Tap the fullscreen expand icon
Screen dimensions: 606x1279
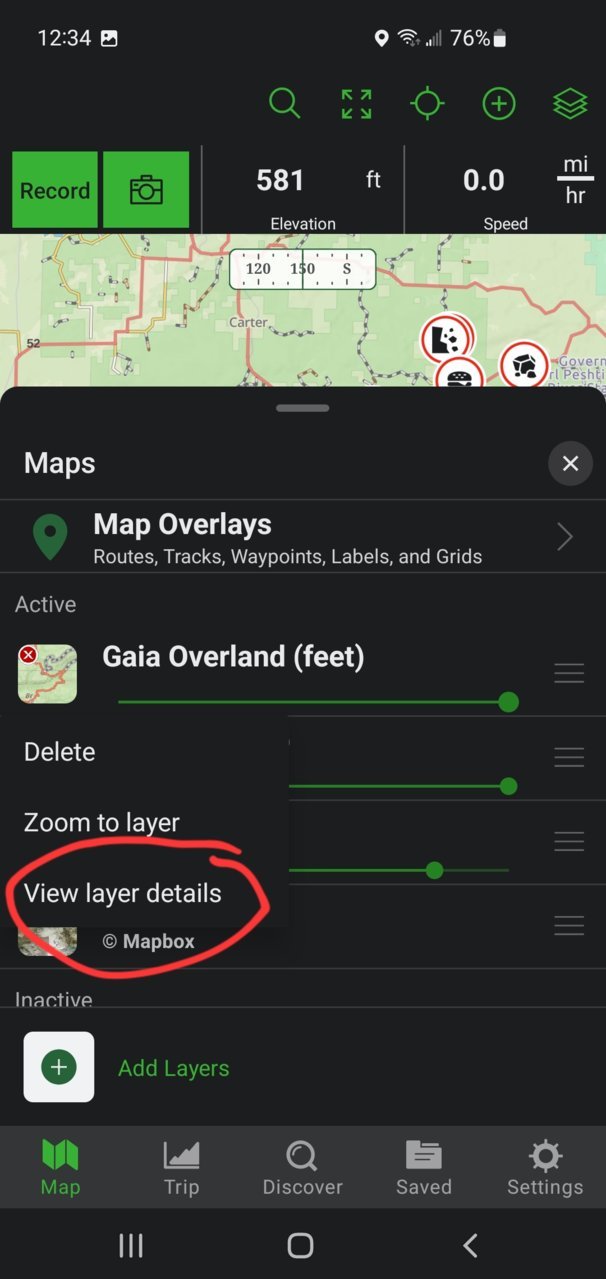click(x=356, y=103)
